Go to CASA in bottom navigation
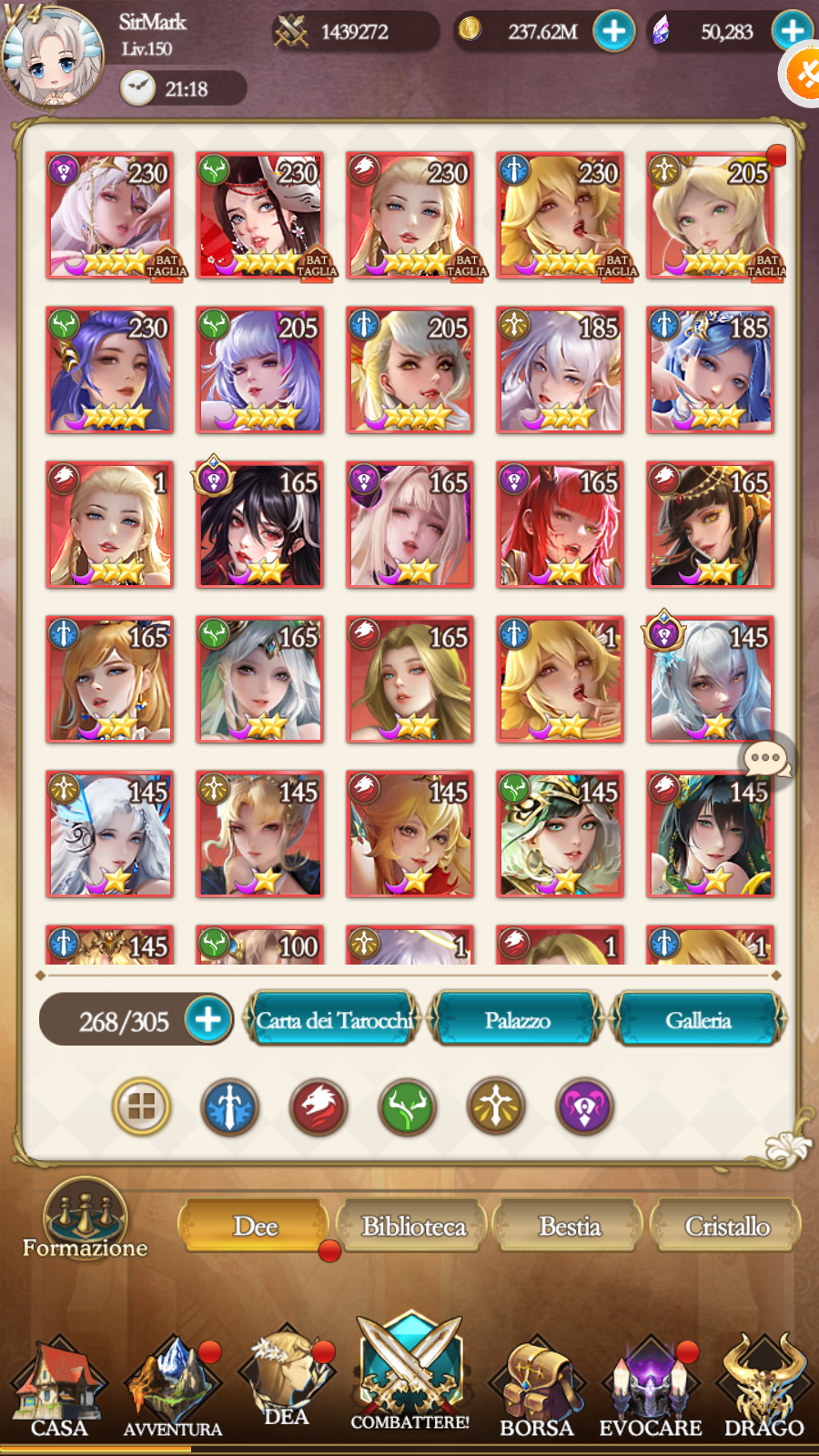819x1456 pixels. 59,1388
